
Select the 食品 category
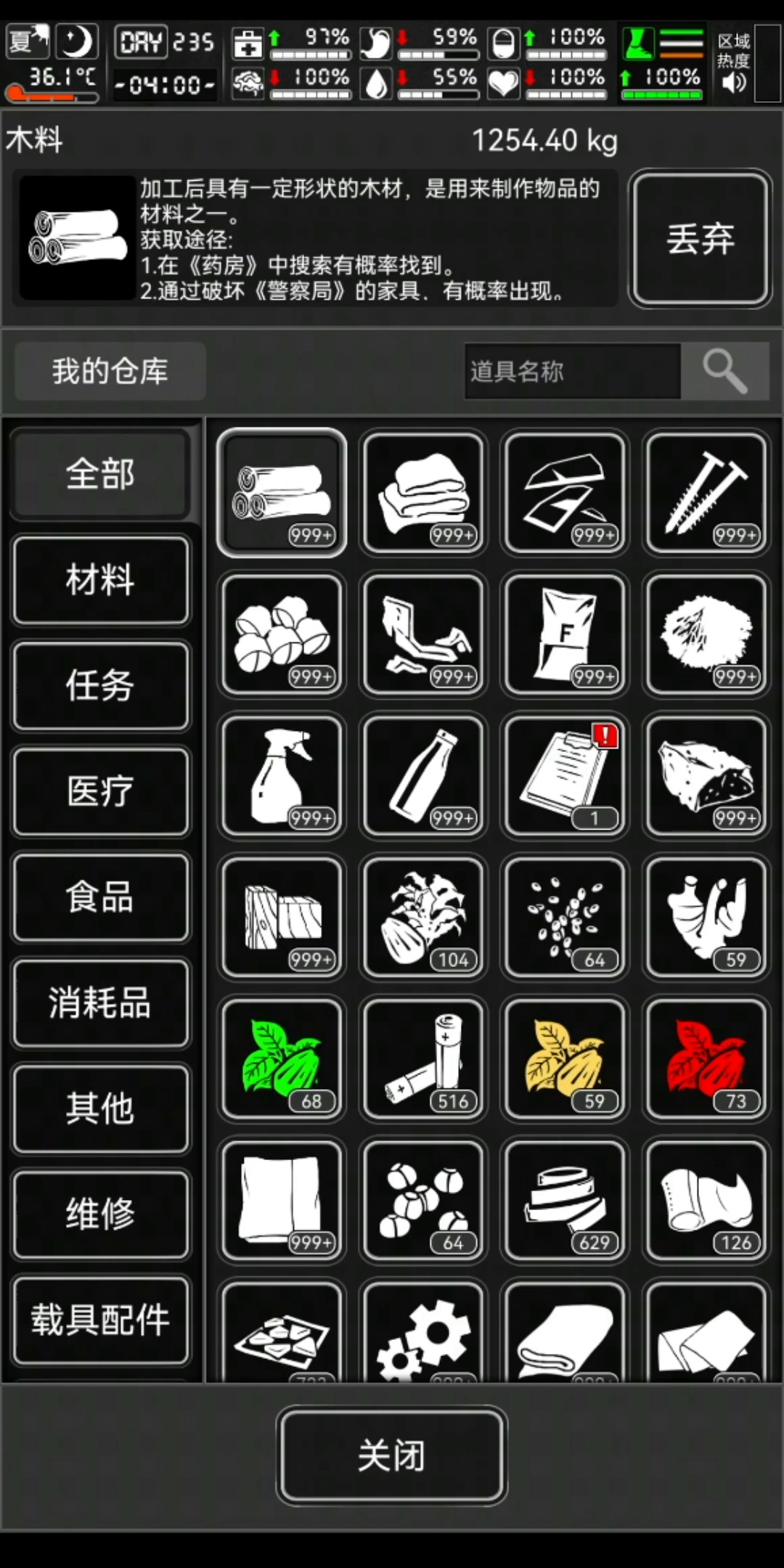pyautogui.click(x=101, y=897)
